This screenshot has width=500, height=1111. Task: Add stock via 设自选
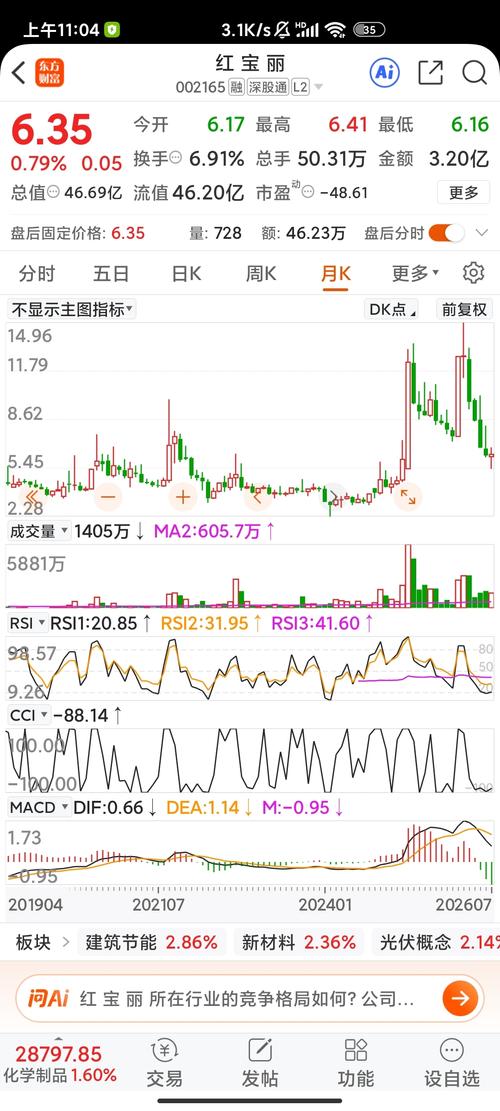pos(451,1063)
